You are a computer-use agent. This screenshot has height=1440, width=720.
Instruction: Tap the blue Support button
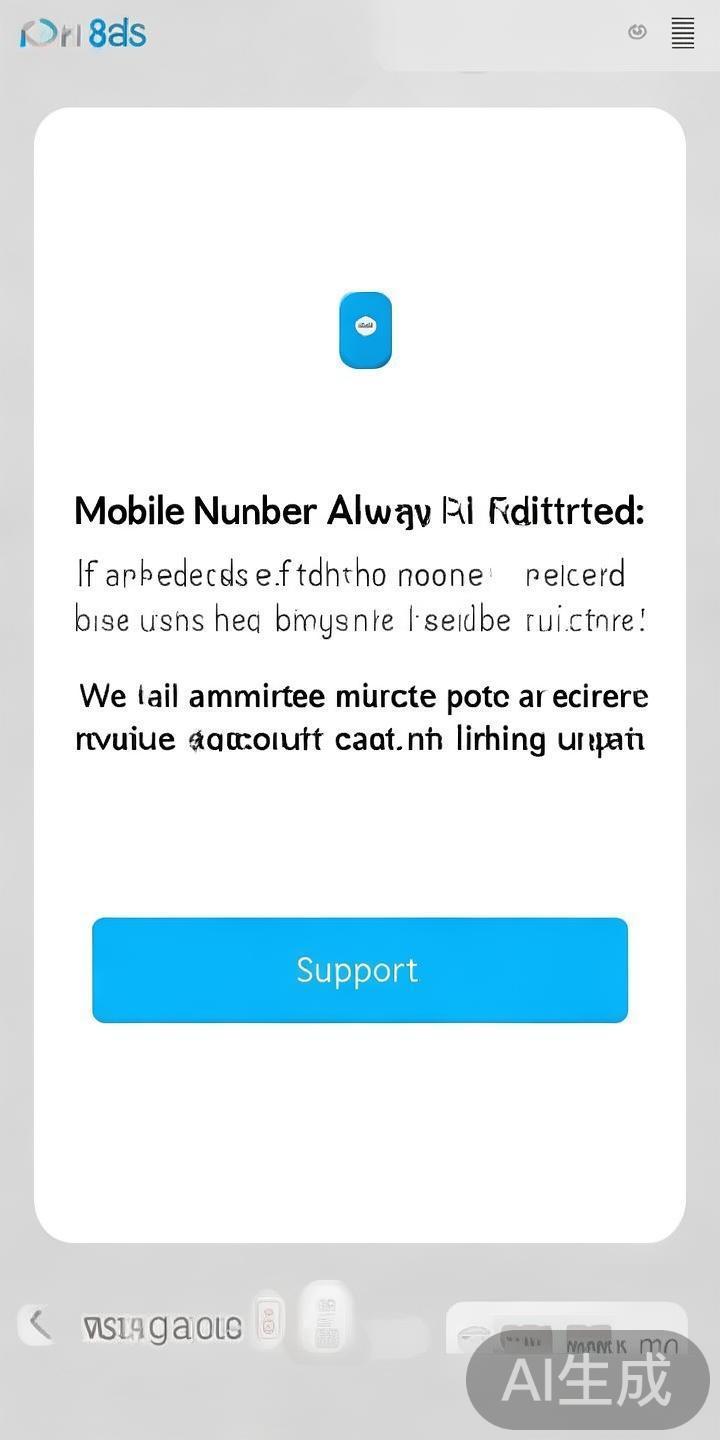click(x=360, y=970)
